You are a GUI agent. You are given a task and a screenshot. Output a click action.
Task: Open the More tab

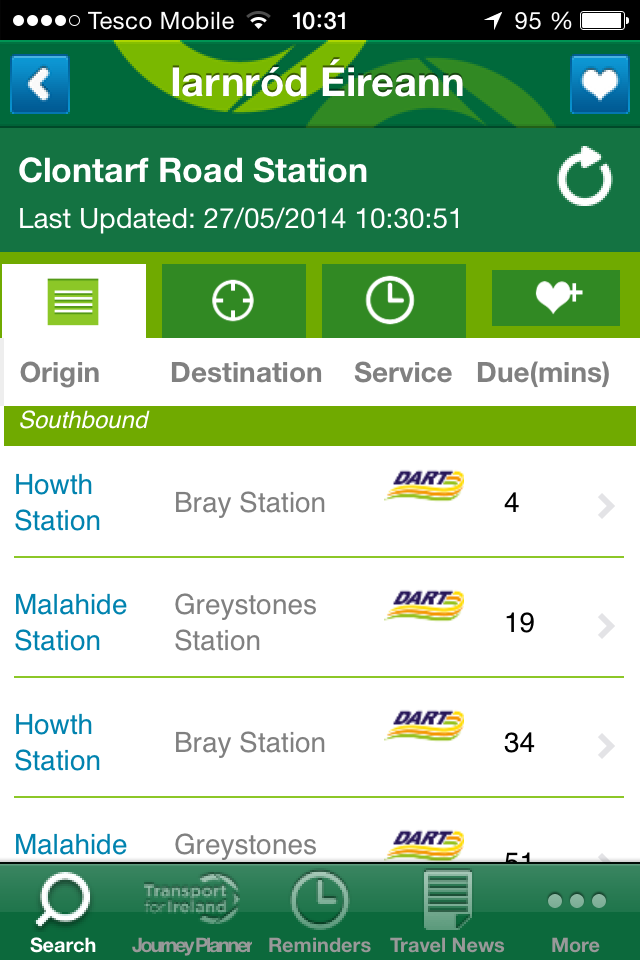pyautogui.click(x=576, y=912)
